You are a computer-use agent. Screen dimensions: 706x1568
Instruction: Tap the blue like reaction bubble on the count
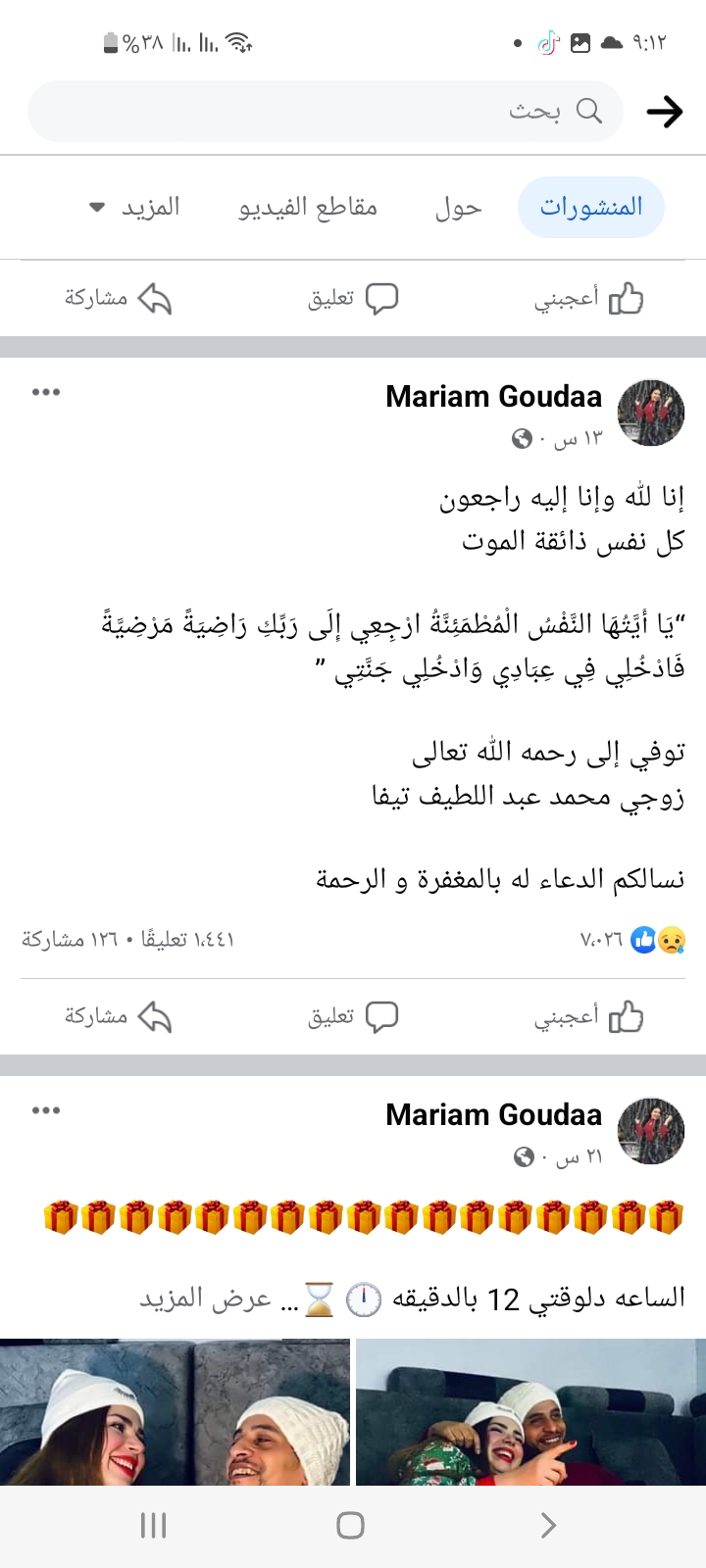coord(642,939)
